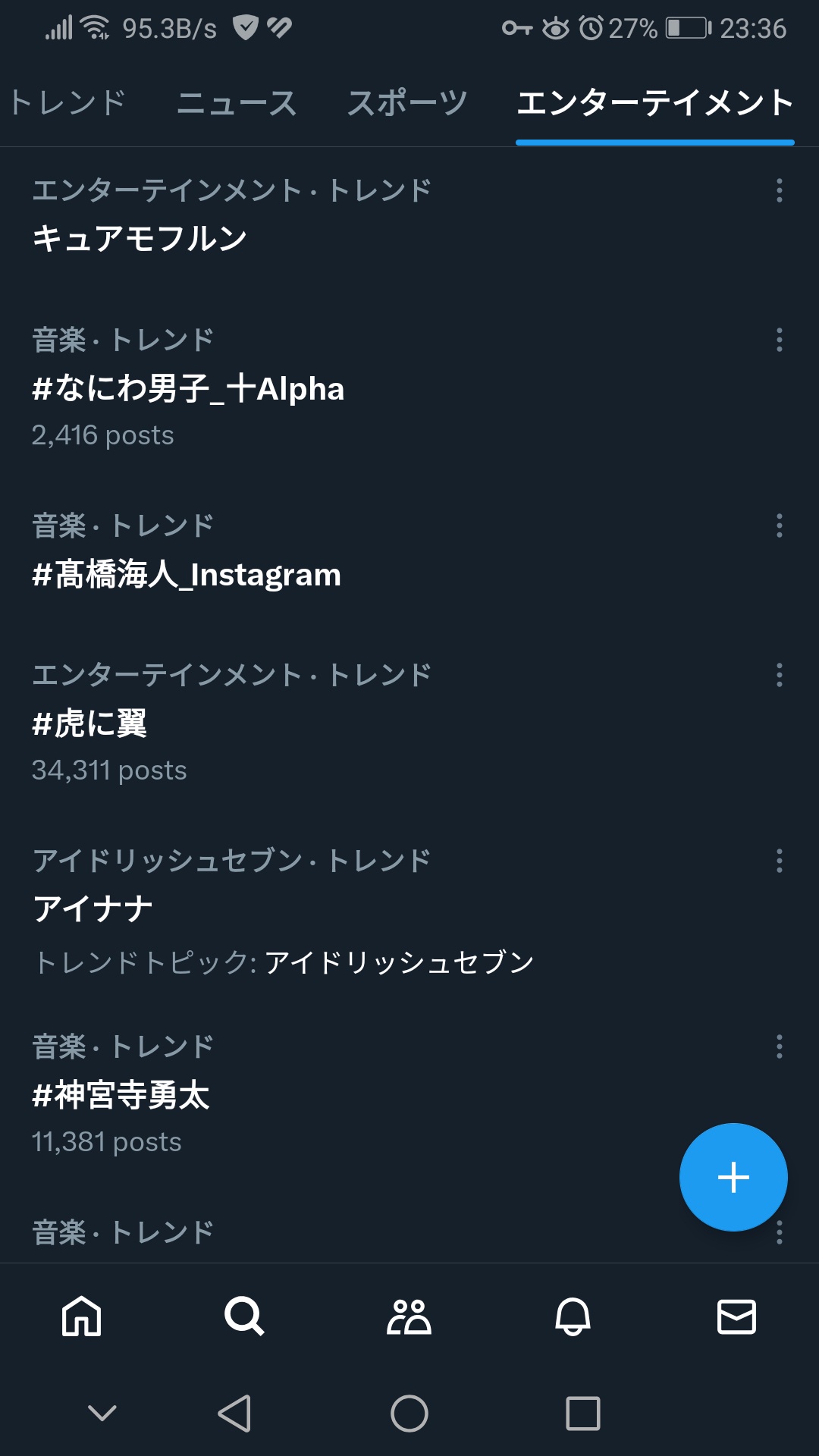Switch to the ニュース tab
This screenshot has width=819, height=1456.
tap(236, 103)
